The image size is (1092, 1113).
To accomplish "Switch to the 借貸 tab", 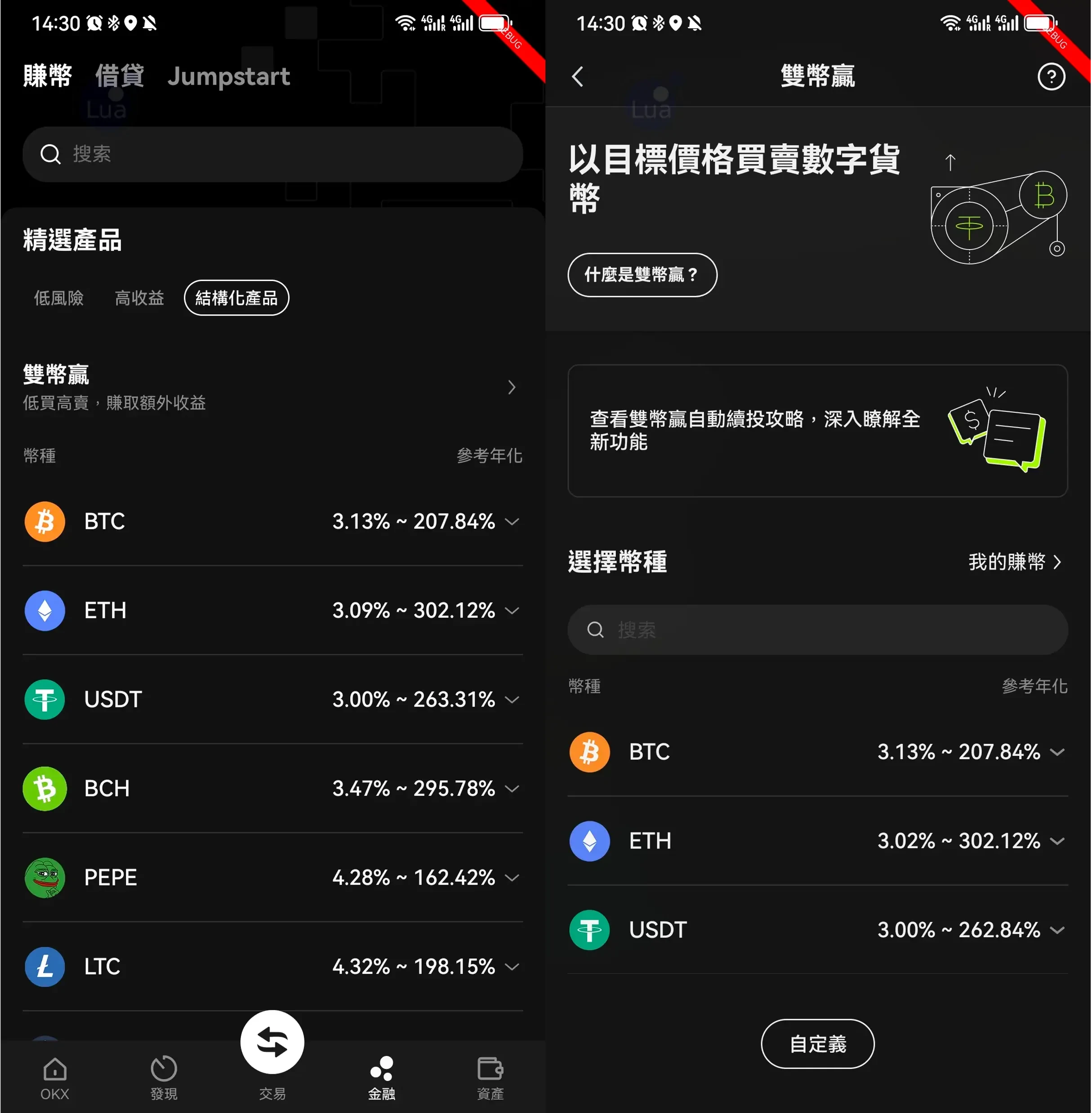I will (119, 76).
